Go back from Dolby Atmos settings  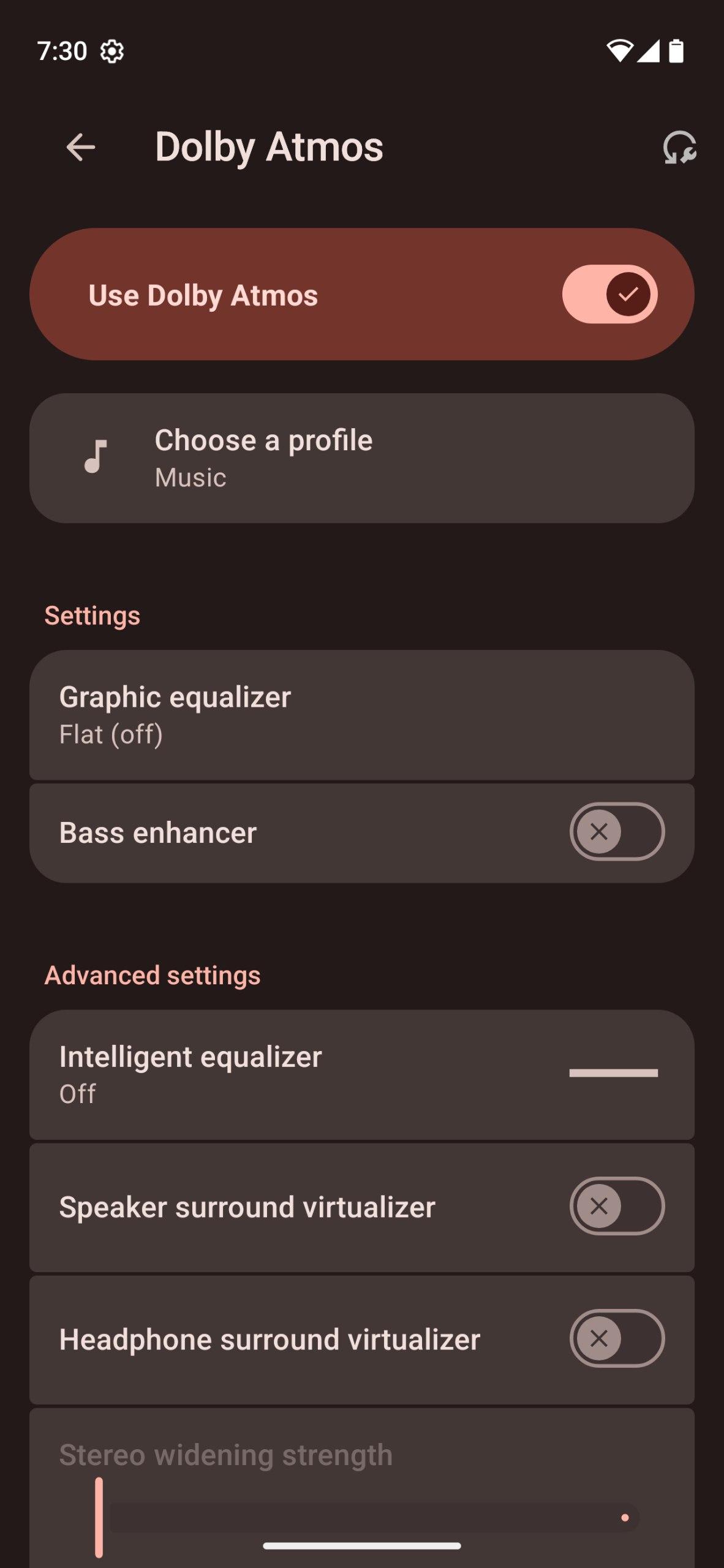click(81, 148)
